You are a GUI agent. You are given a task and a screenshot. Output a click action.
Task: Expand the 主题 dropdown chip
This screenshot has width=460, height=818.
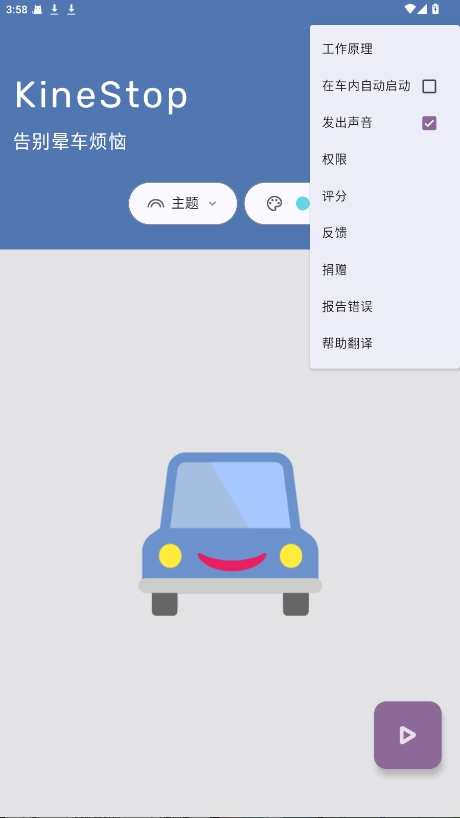pos(183,203)
